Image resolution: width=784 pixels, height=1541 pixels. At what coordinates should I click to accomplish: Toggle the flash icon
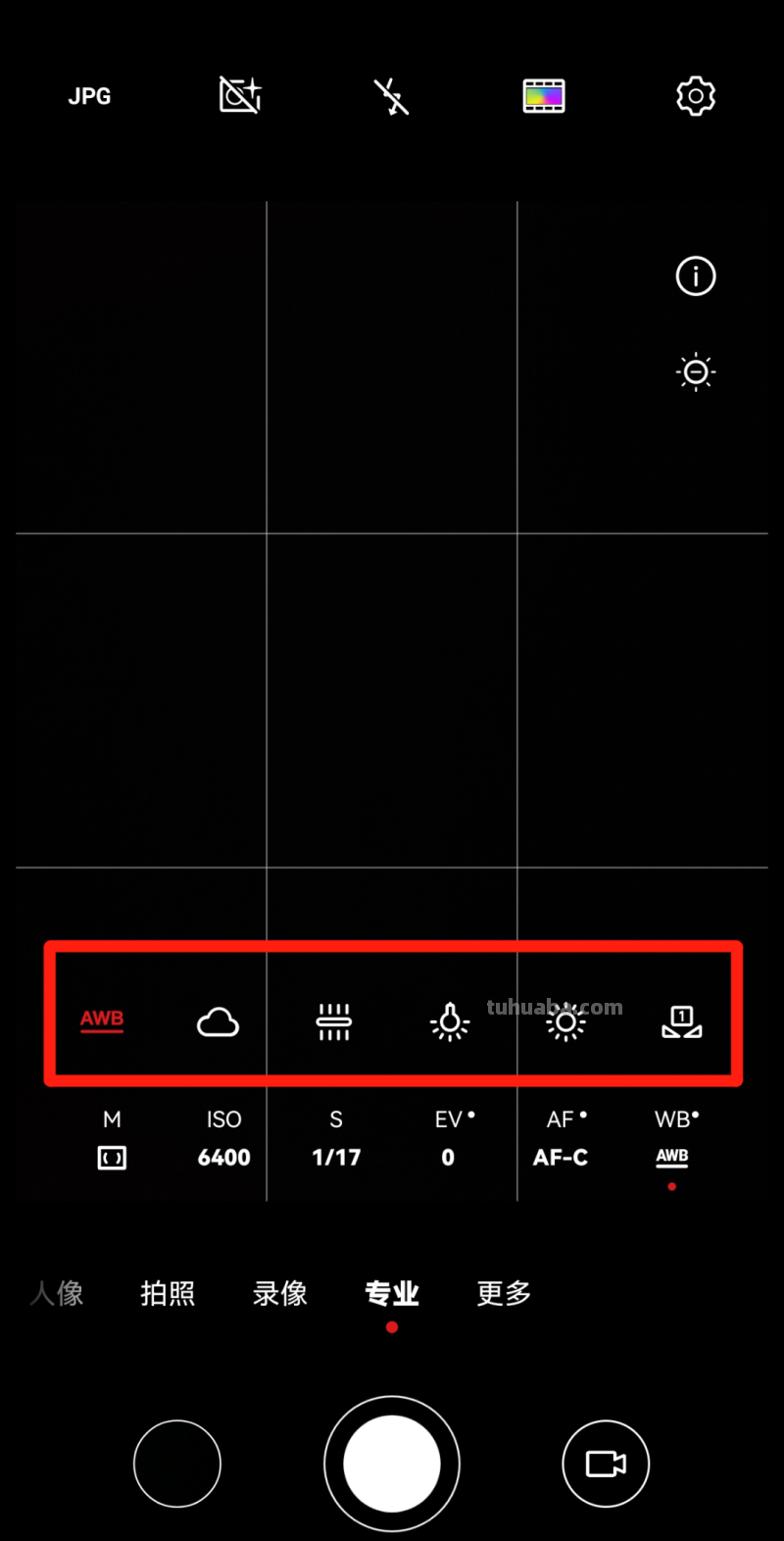[391, 97]
